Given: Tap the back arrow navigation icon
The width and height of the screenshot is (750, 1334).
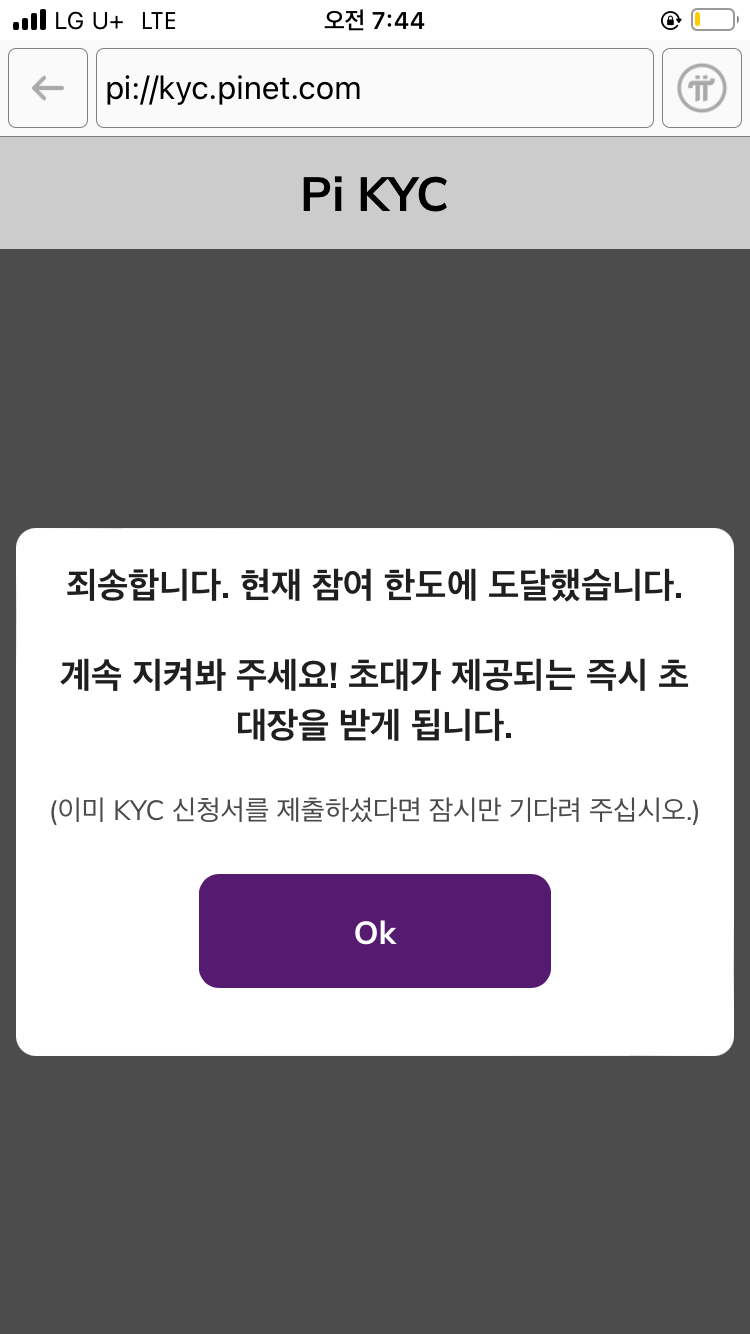Looking at the screenshot, I should [47, 88].
